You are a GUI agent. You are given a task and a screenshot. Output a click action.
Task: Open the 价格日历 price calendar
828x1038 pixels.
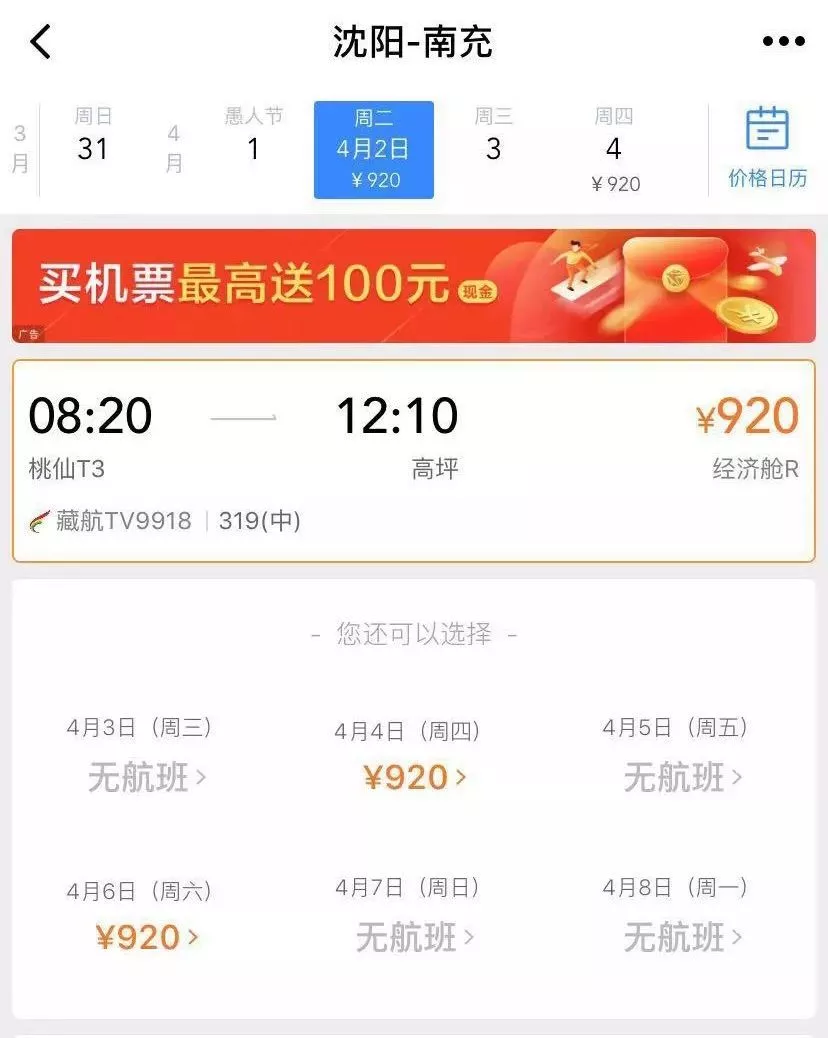[767, 148]
